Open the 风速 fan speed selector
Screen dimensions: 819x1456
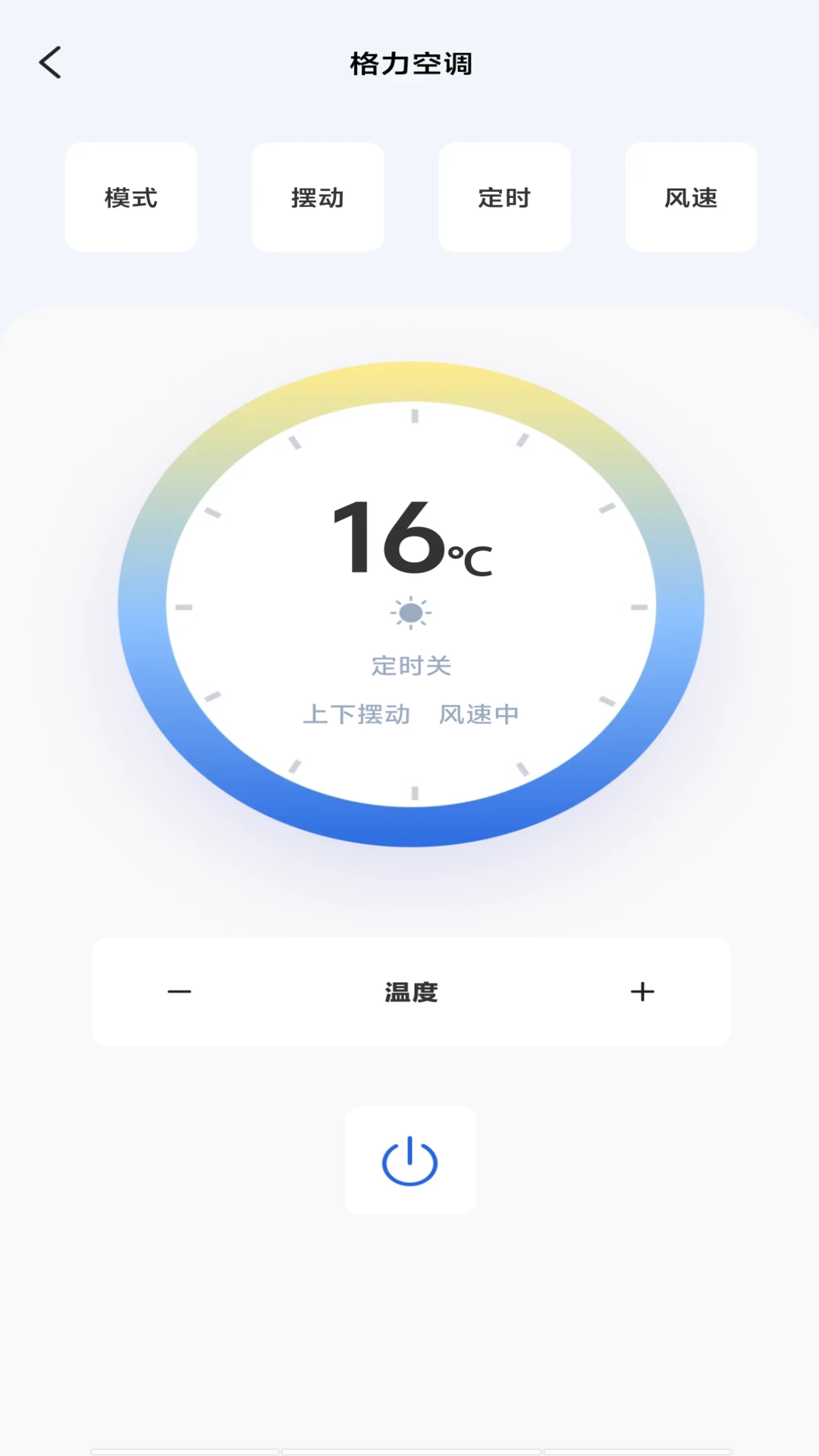(690, 197)
